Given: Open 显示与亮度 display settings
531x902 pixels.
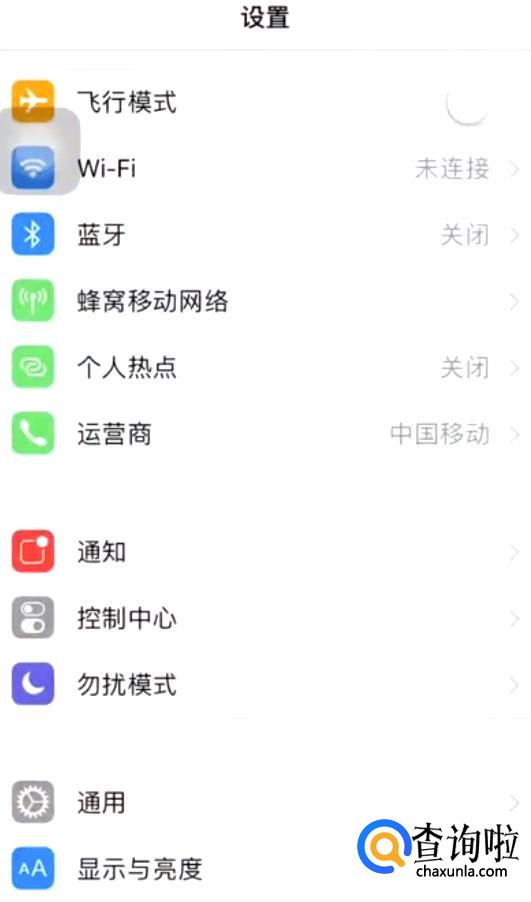Looking at the screenshot, I should 265,869.
